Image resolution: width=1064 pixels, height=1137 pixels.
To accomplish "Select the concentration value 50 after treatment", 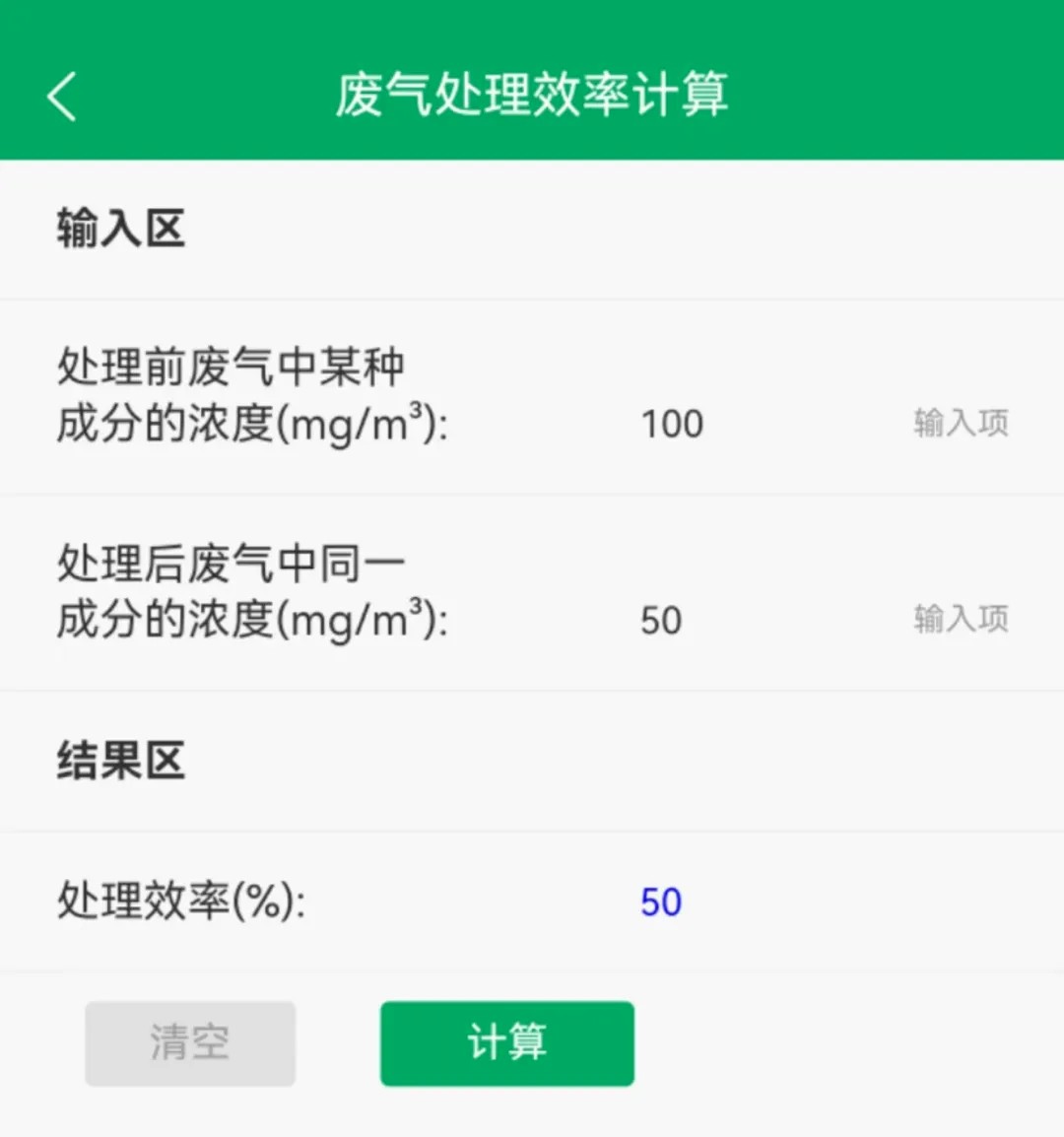I will tap(660, 619).
